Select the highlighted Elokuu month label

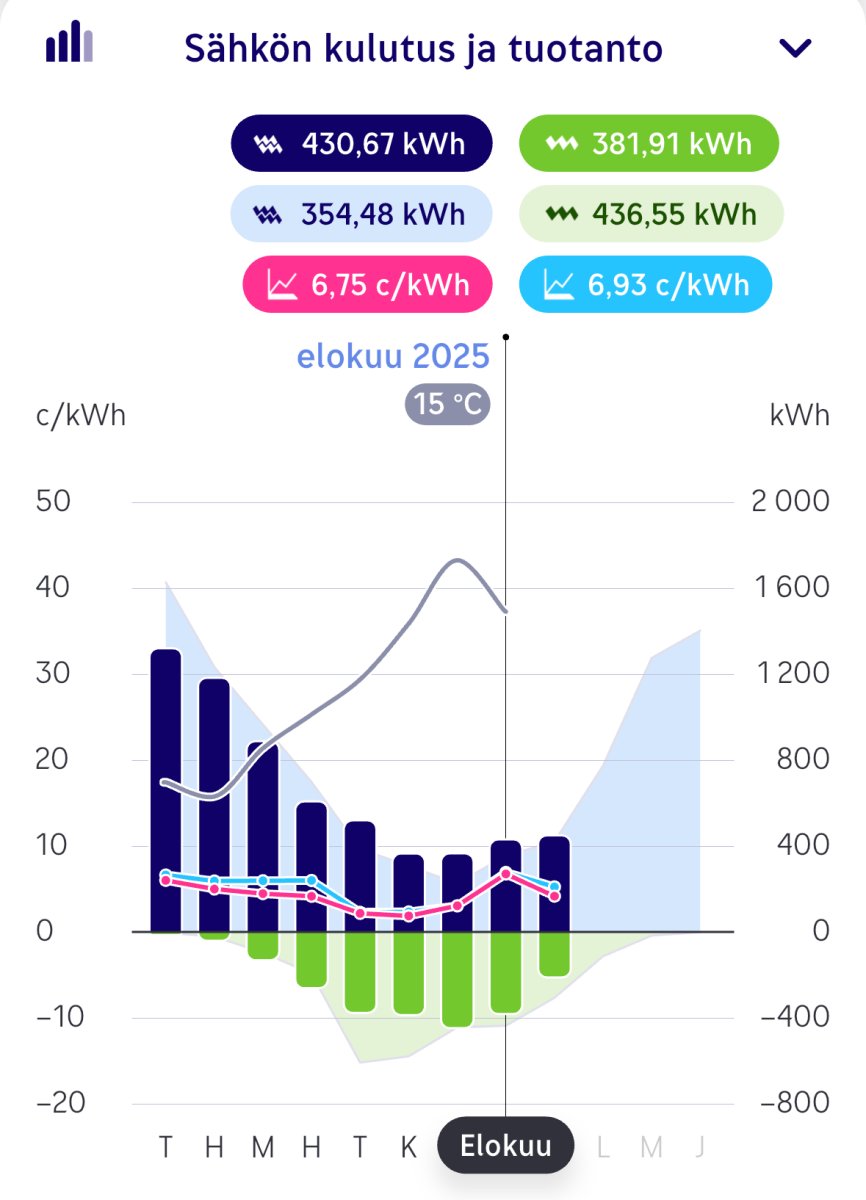coord(506,1145)
